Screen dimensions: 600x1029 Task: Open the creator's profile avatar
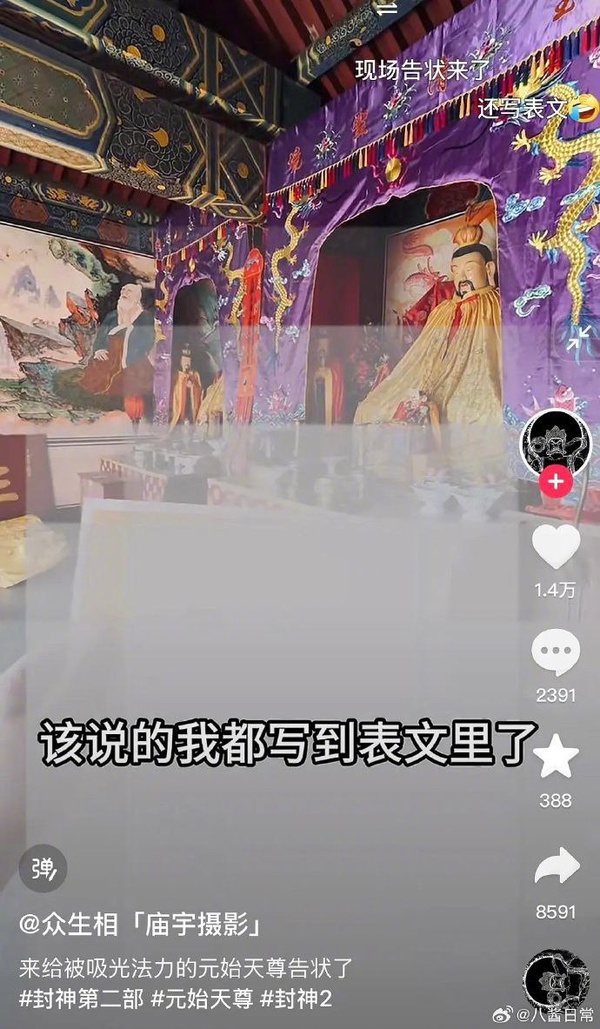(555, 444)
